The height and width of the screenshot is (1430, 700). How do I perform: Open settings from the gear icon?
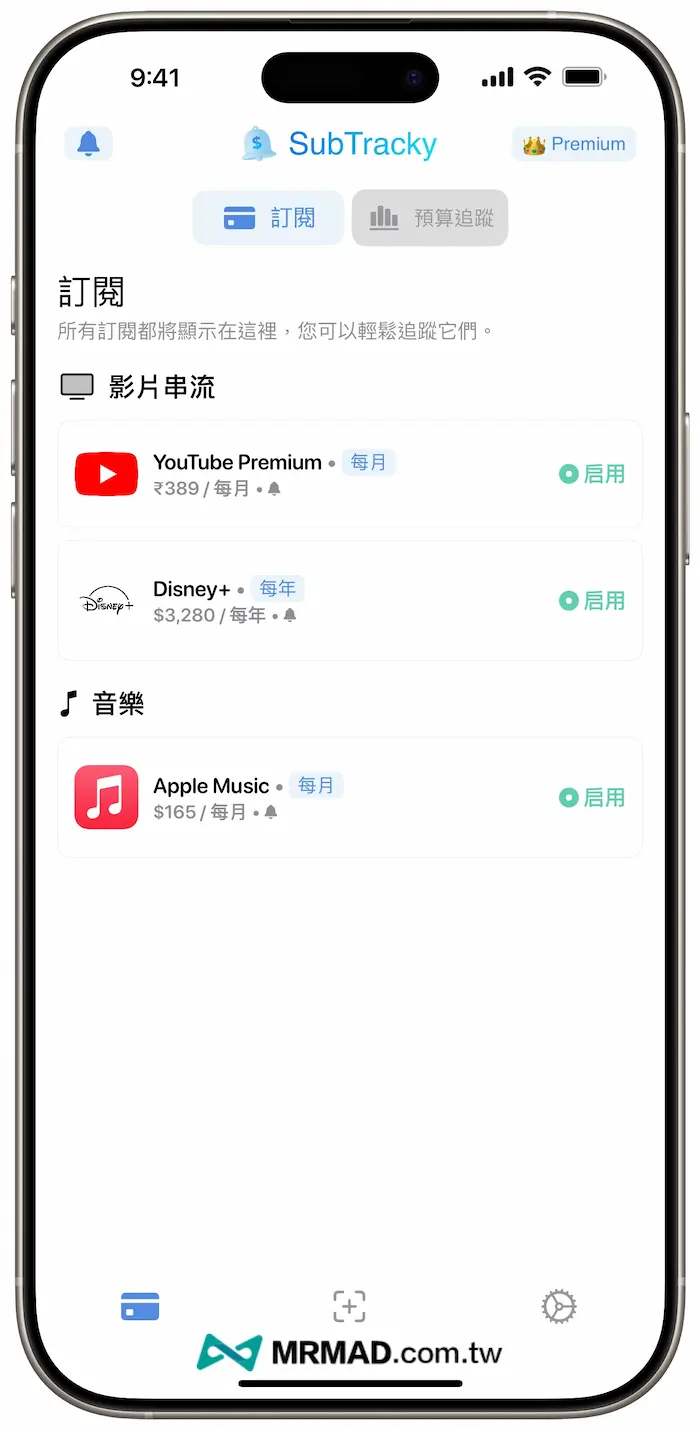[559, 1306]
